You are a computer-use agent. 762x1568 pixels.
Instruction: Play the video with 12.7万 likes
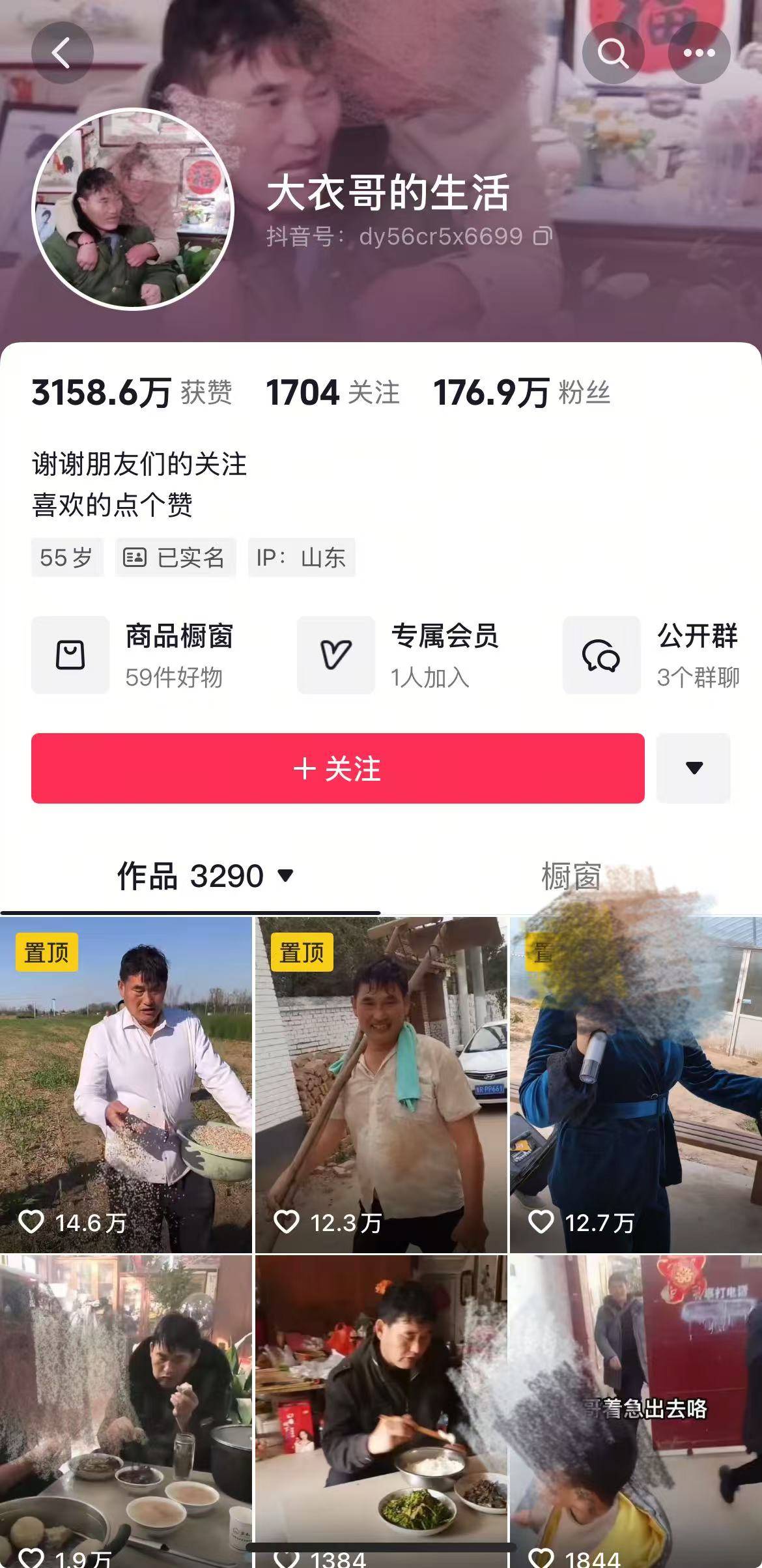point(636,1084)
